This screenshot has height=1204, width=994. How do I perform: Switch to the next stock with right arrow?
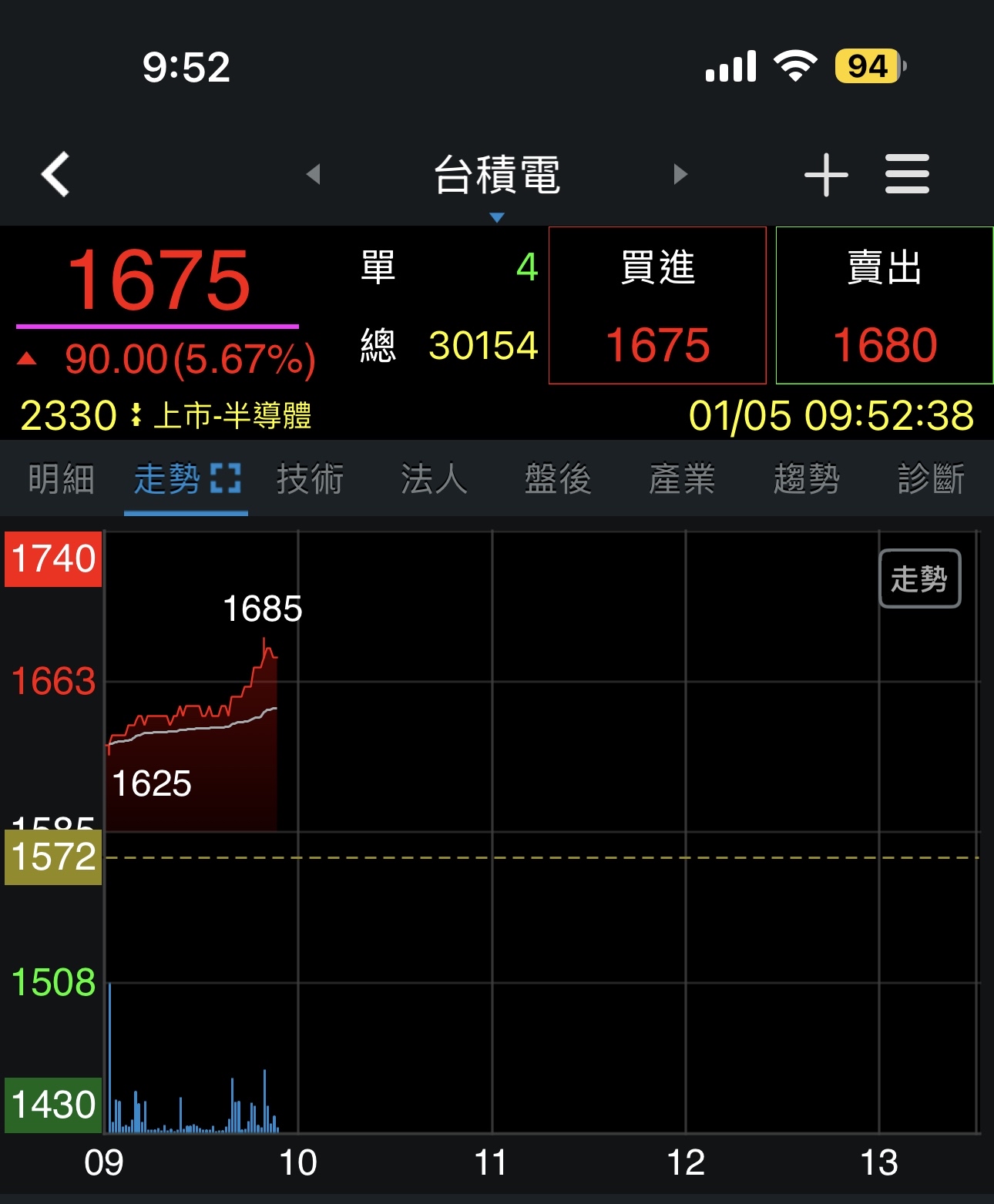[x=680, y=174]
